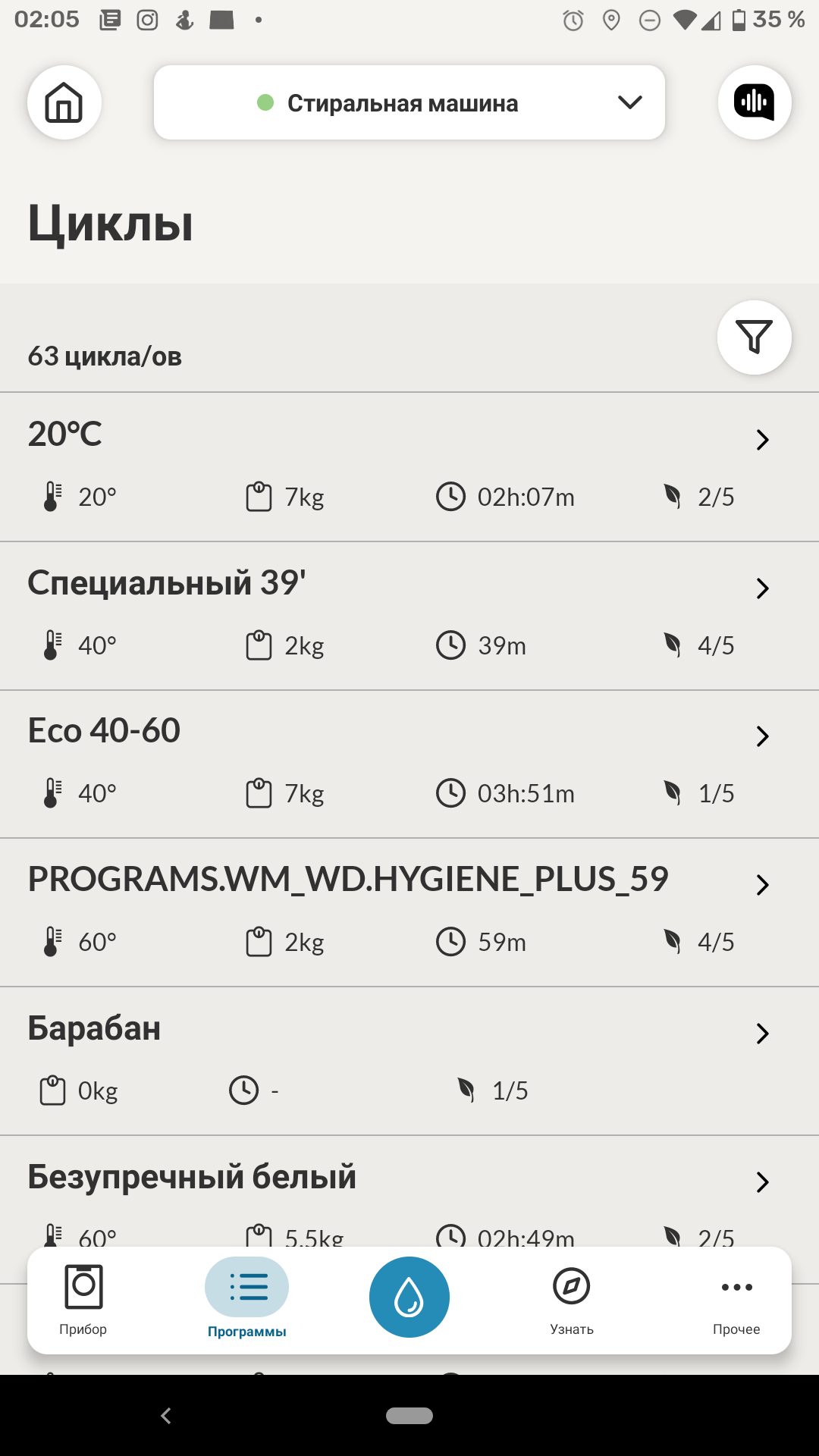Go to the Узнать tab
819x1456 pixels.
point(572,1300)
